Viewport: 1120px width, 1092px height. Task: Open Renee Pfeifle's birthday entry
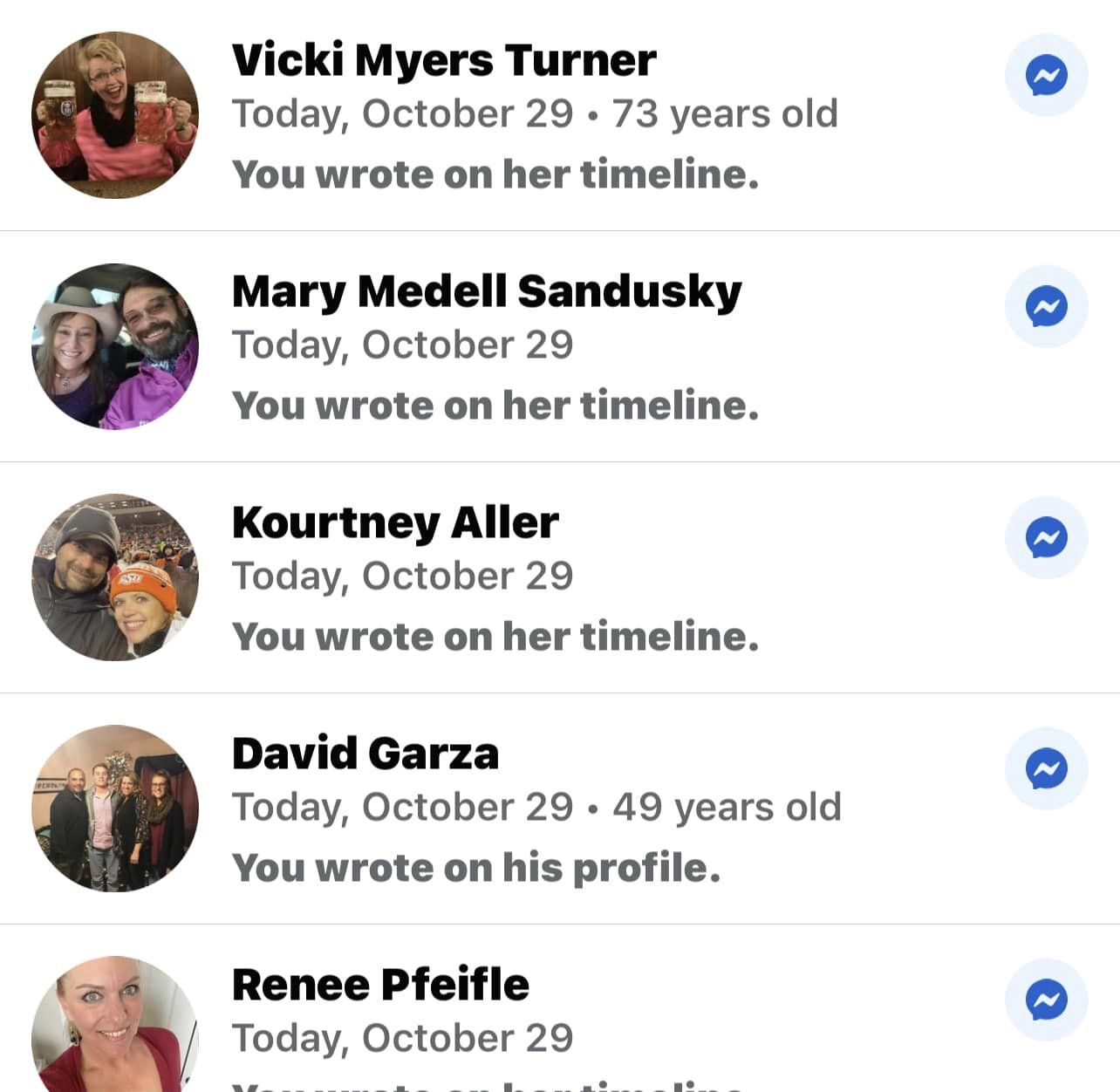380,986
